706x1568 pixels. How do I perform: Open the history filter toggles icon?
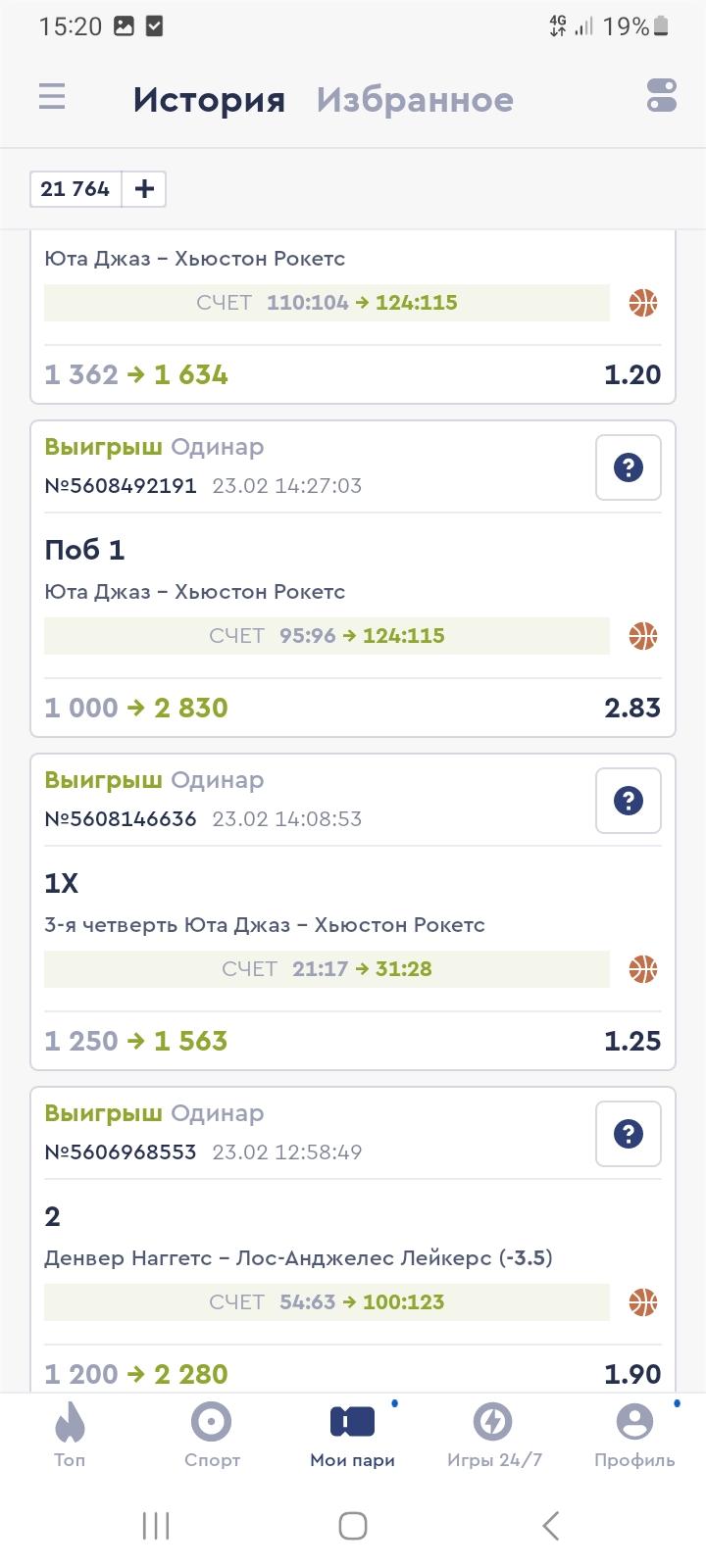point(662,96)
